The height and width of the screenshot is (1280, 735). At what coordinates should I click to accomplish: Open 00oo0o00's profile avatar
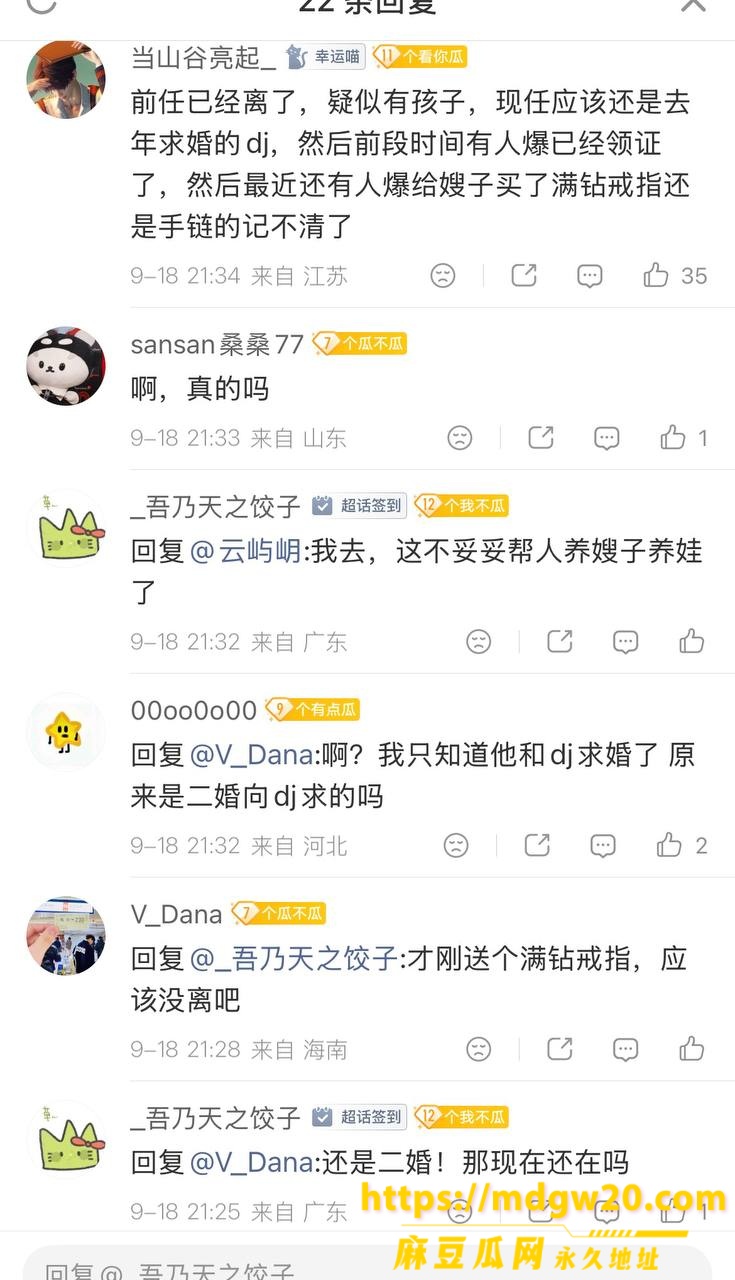coord(66,732)
